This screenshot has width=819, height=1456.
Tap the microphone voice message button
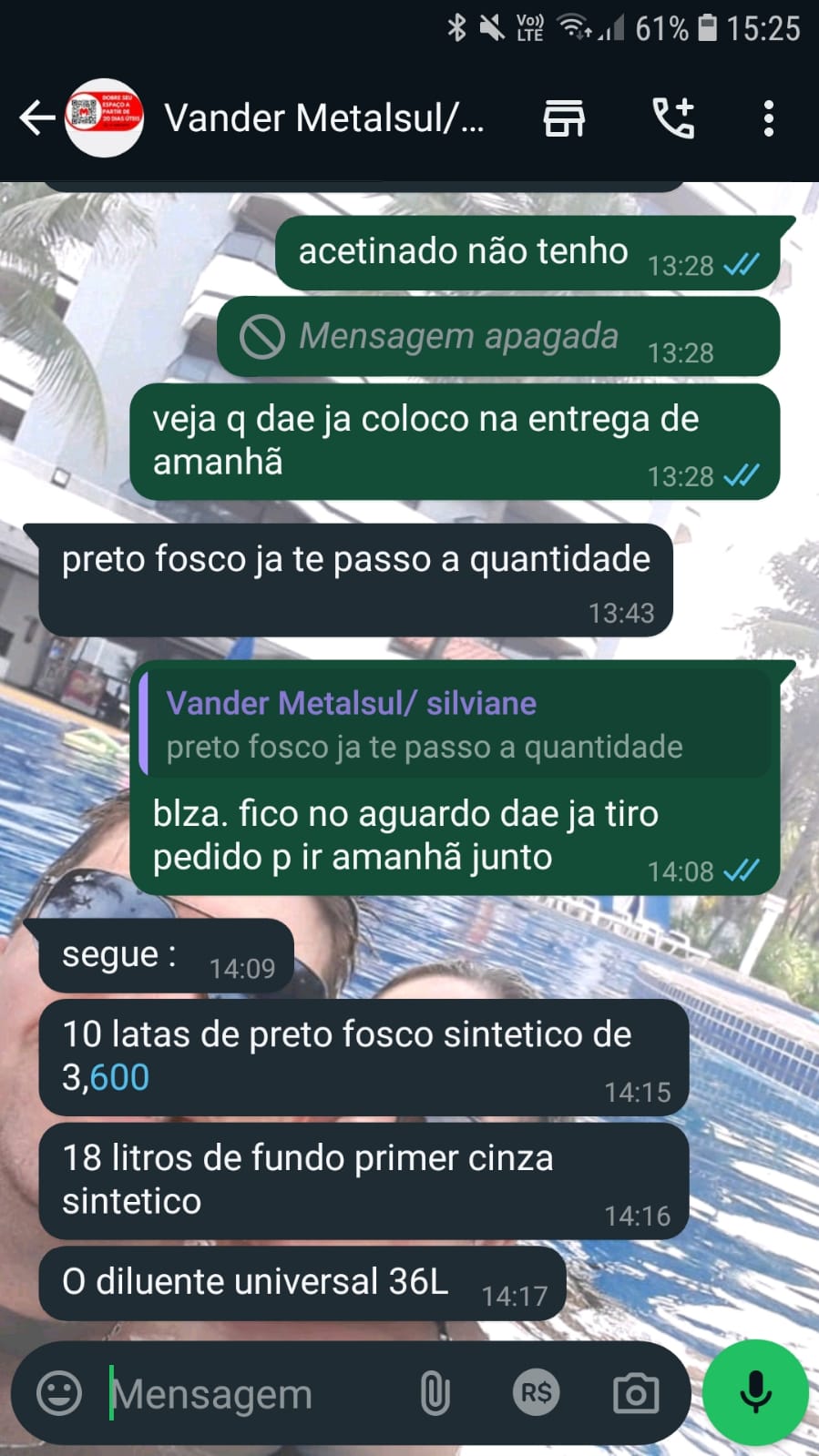[755, 1392]
